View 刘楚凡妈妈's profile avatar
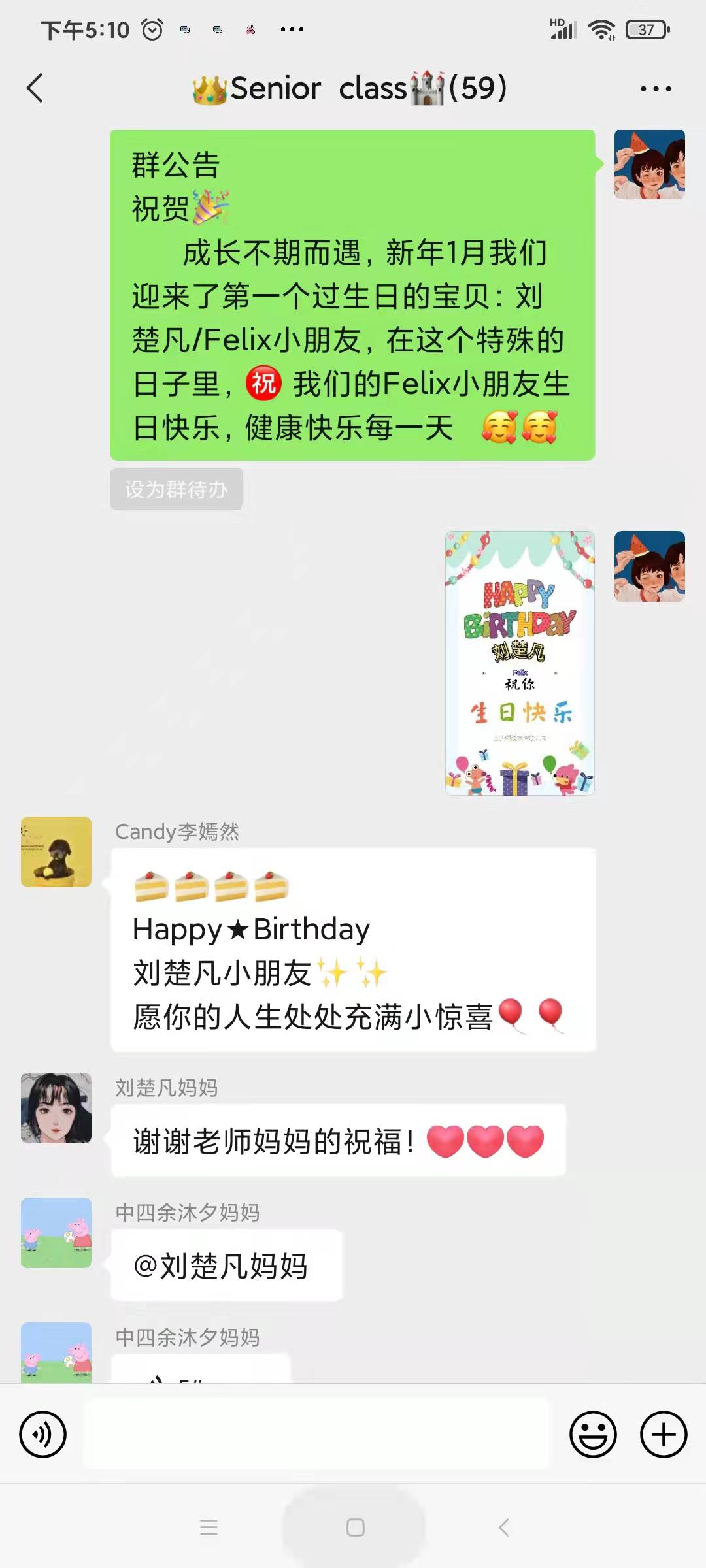This screenshot has width=706, height=1568. (56, 1107)
